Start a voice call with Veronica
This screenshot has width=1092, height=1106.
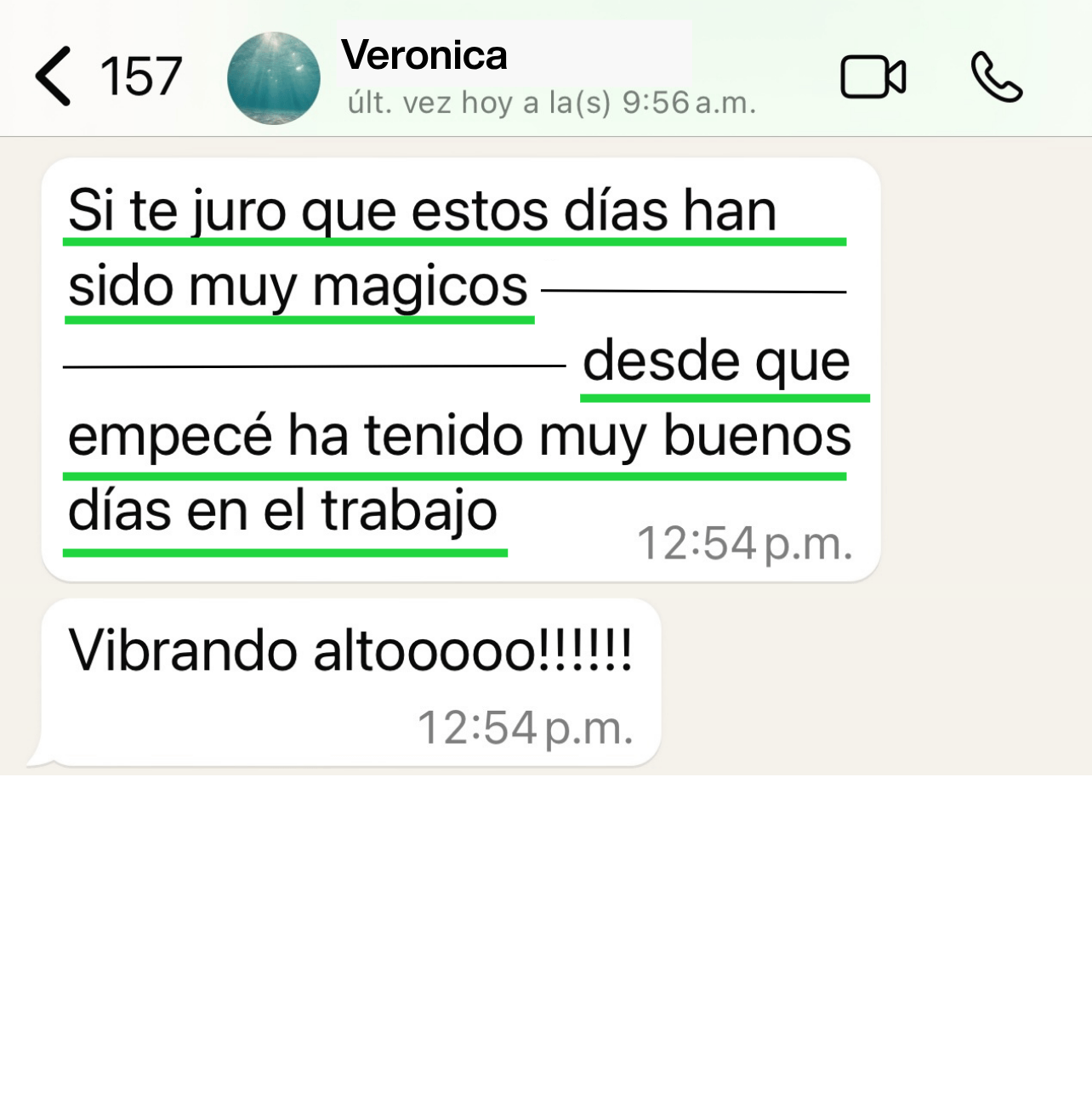click(x=996, y=77)
